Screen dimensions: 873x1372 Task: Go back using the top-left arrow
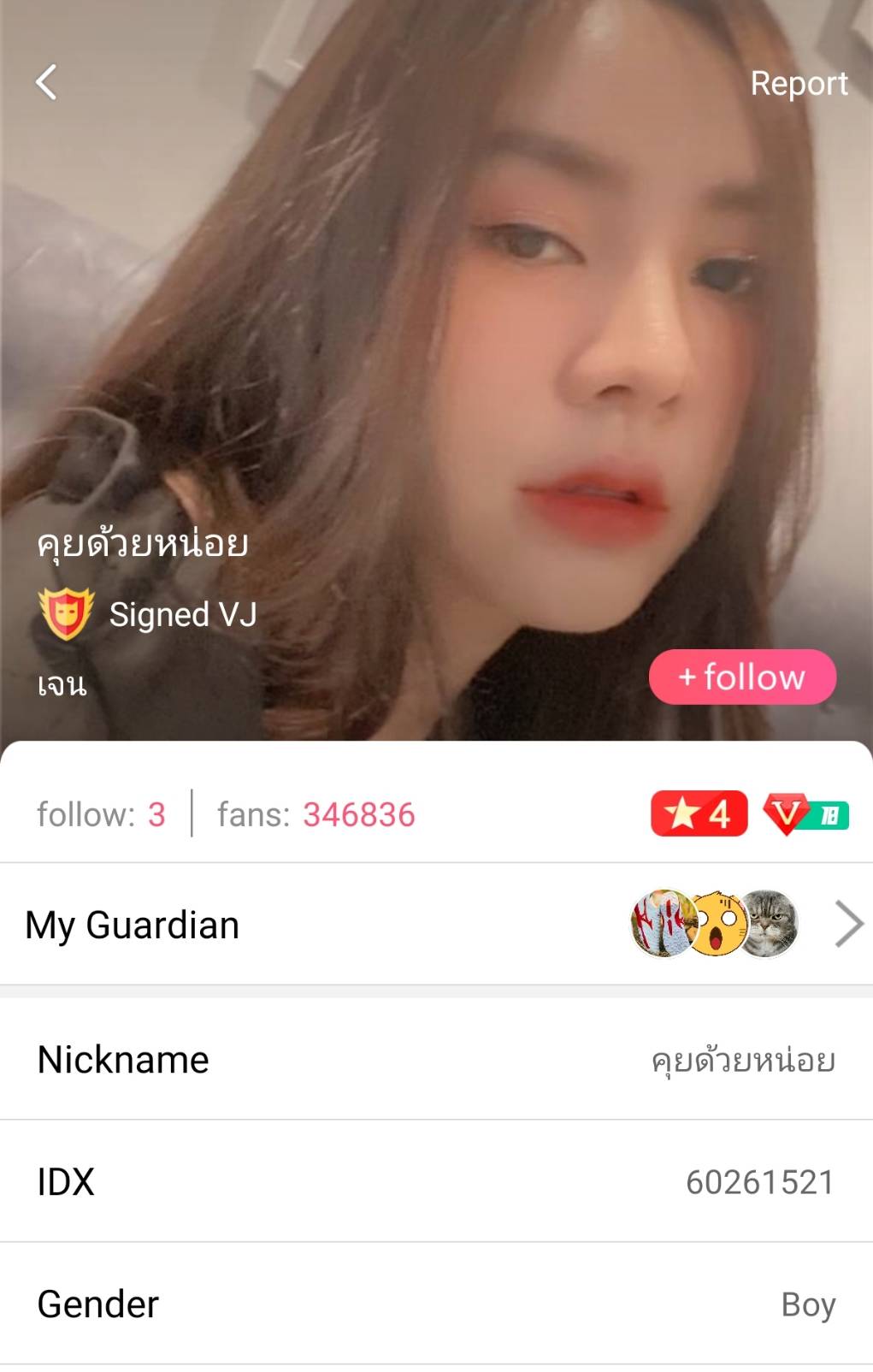click(x=47, y=83)
